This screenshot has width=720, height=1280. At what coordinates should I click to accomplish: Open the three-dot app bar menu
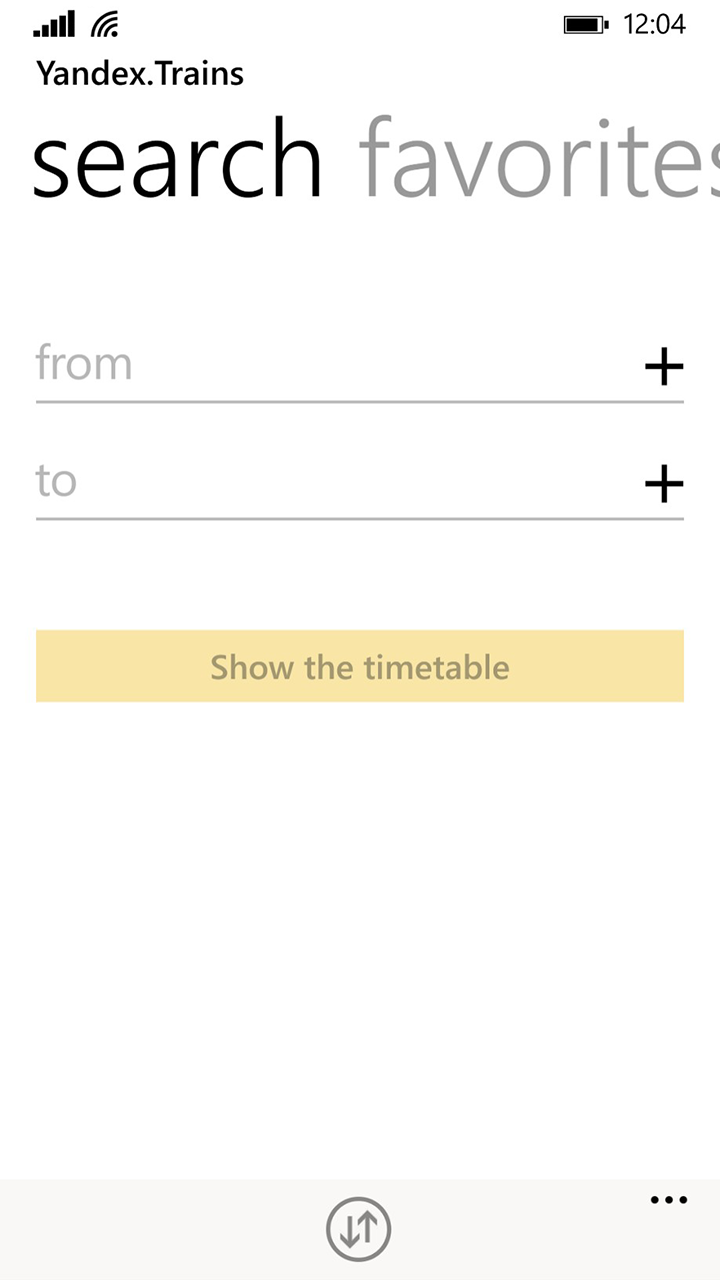point(668,1201)
